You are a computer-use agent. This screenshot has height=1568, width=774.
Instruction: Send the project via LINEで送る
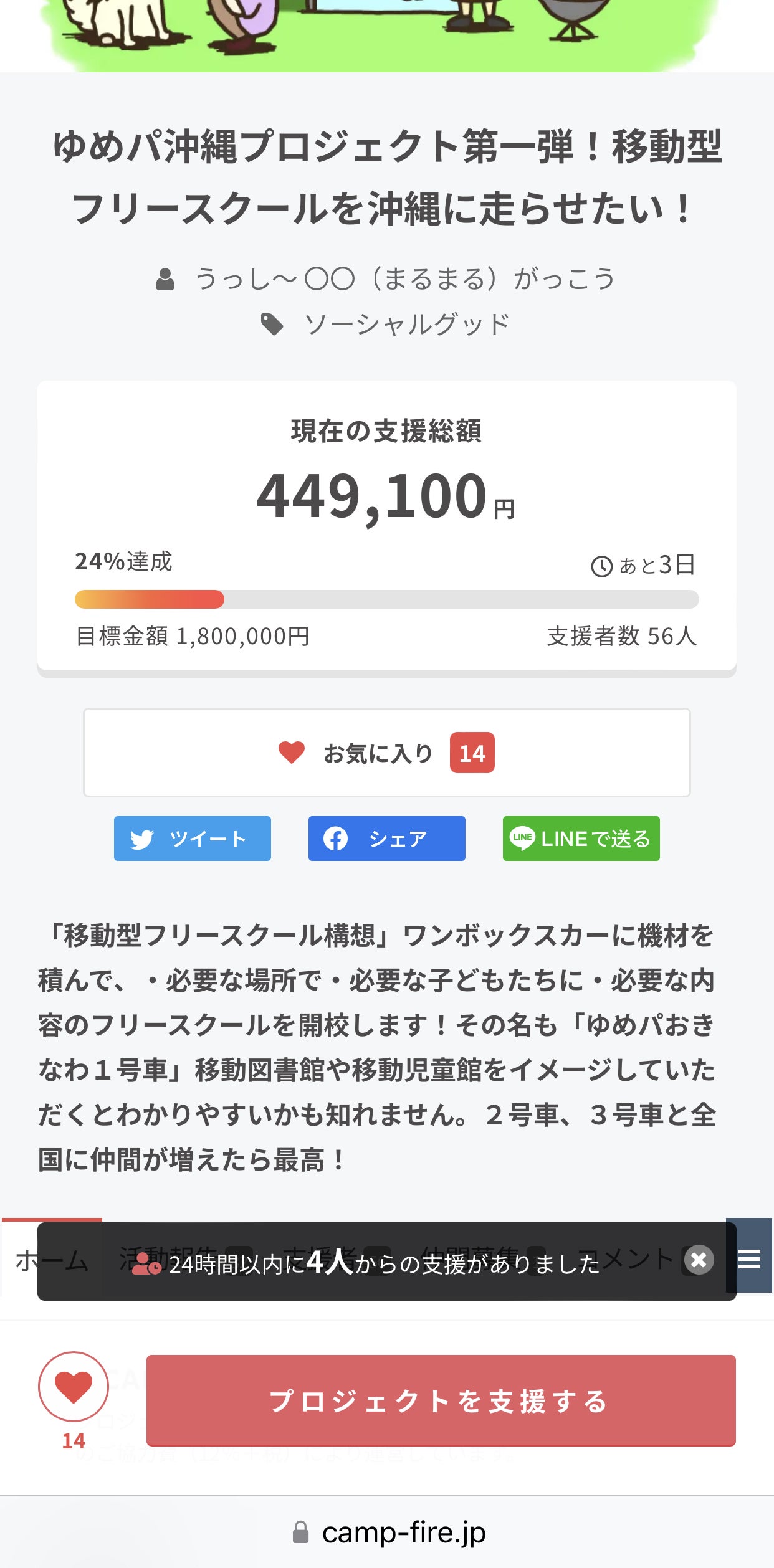tap(581, 839)
